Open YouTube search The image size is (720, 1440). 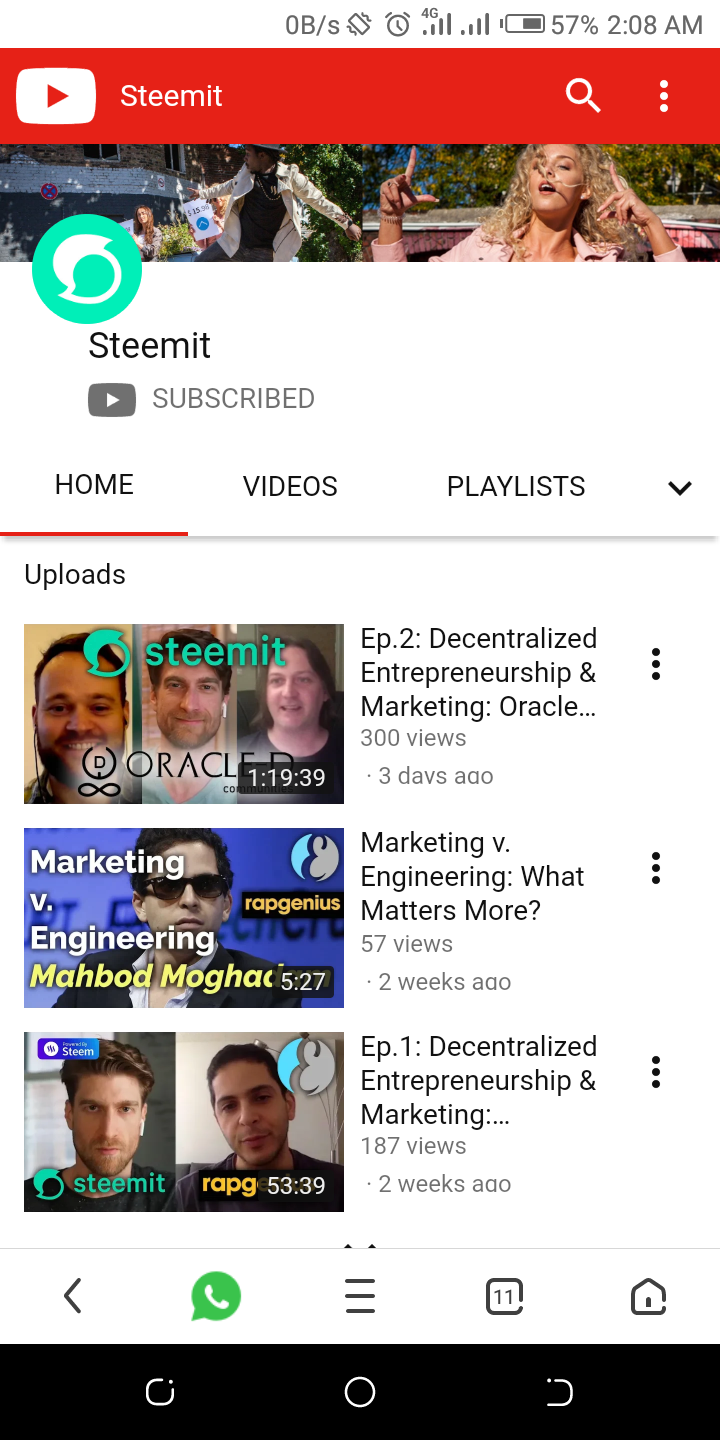[583, 96]
